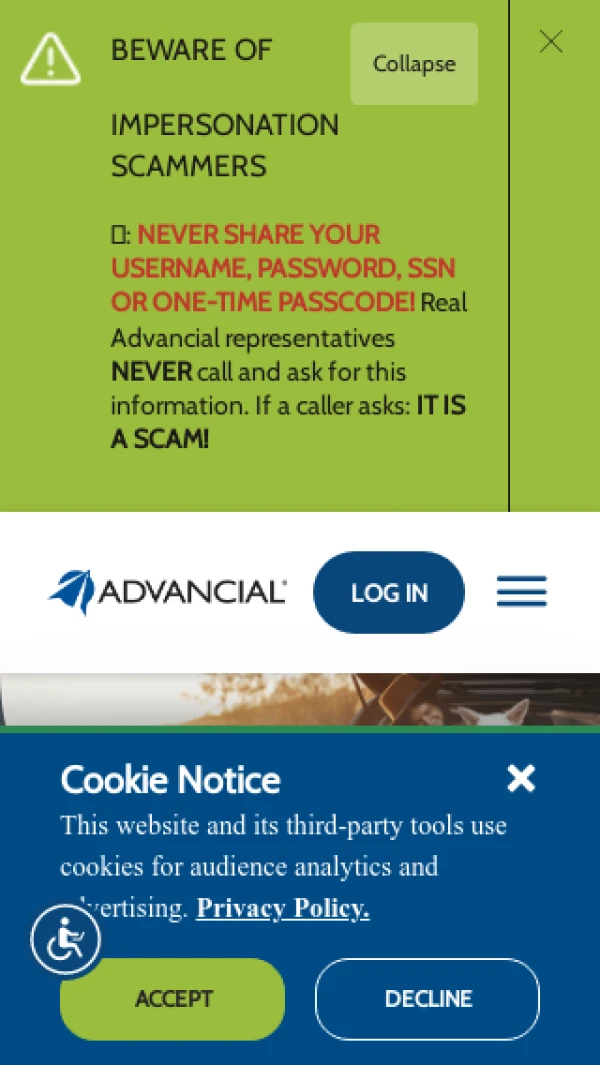The image size is (600, 1065).
Task: Open the accessibility options icon
Action: 65,940
